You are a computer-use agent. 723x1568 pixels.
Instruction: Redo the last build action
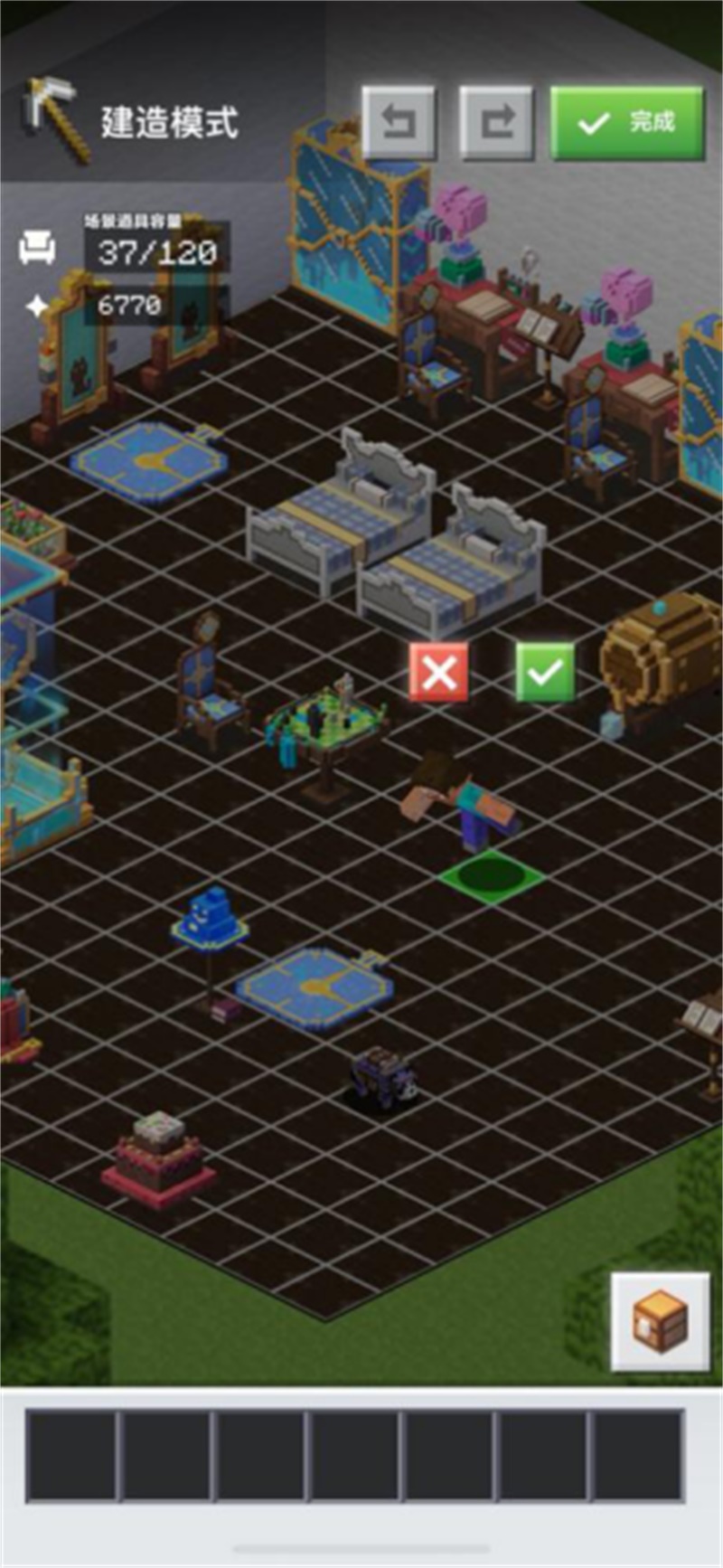495,122
